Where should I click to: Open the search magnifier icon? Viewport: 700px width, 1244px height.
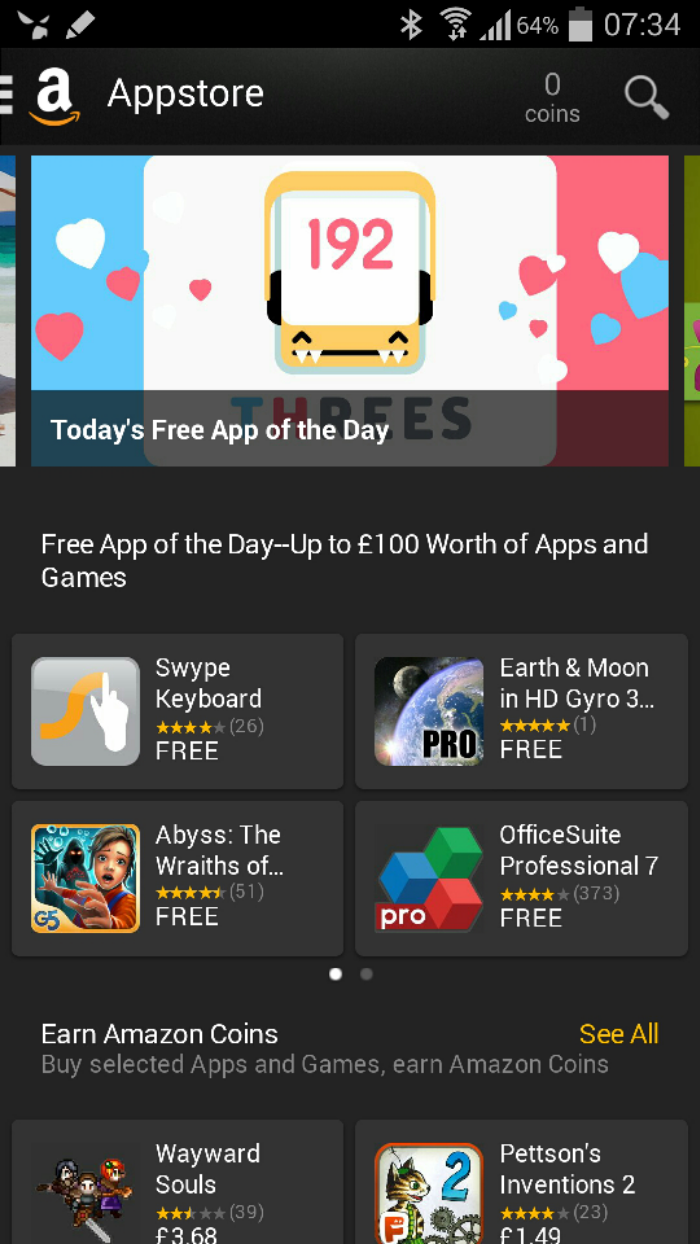[x=646, y=96]
